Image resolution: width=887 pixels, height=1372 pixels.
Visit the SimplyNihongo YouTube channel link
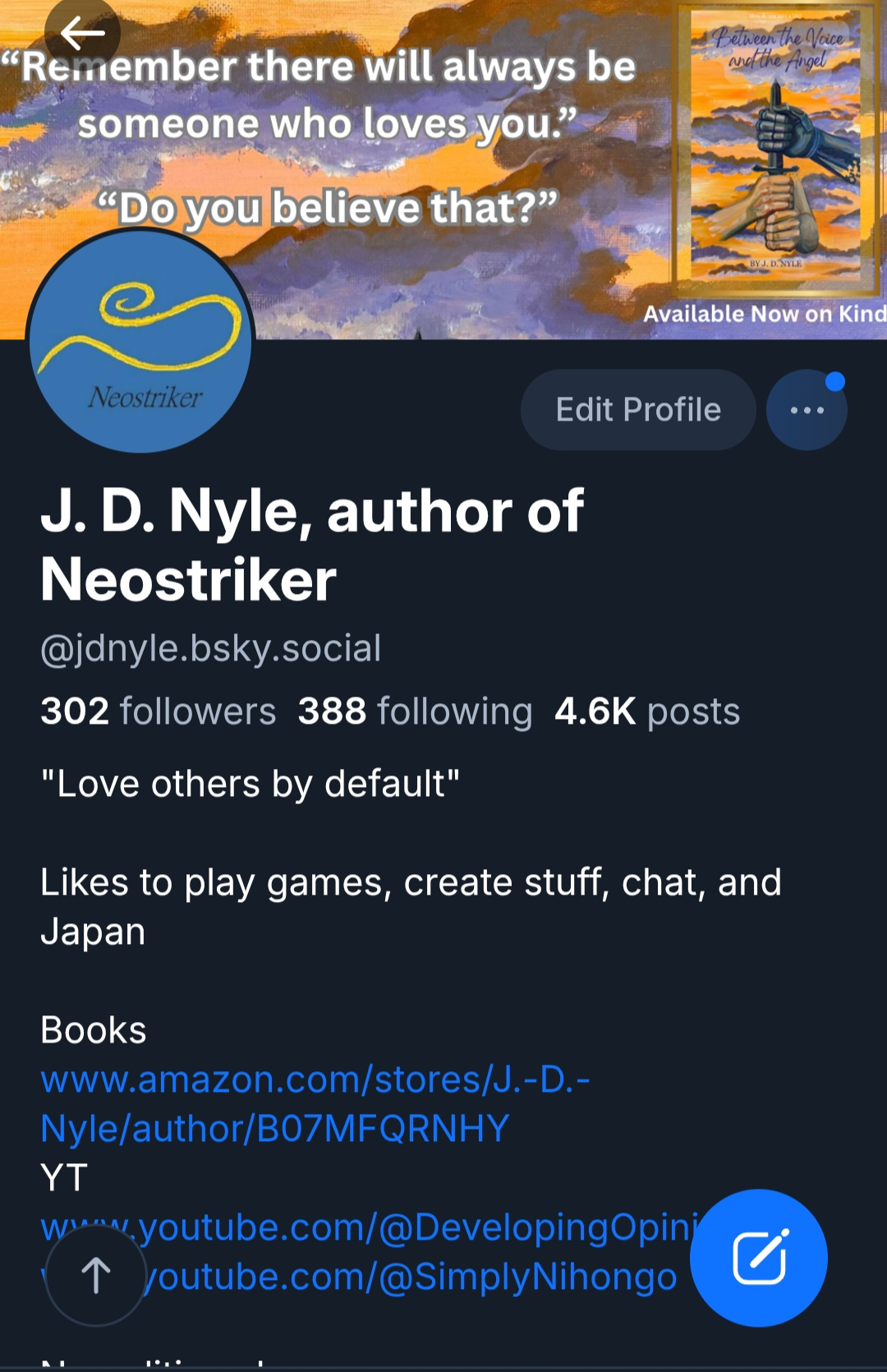pyautogui.click(x=411, y=1277)
